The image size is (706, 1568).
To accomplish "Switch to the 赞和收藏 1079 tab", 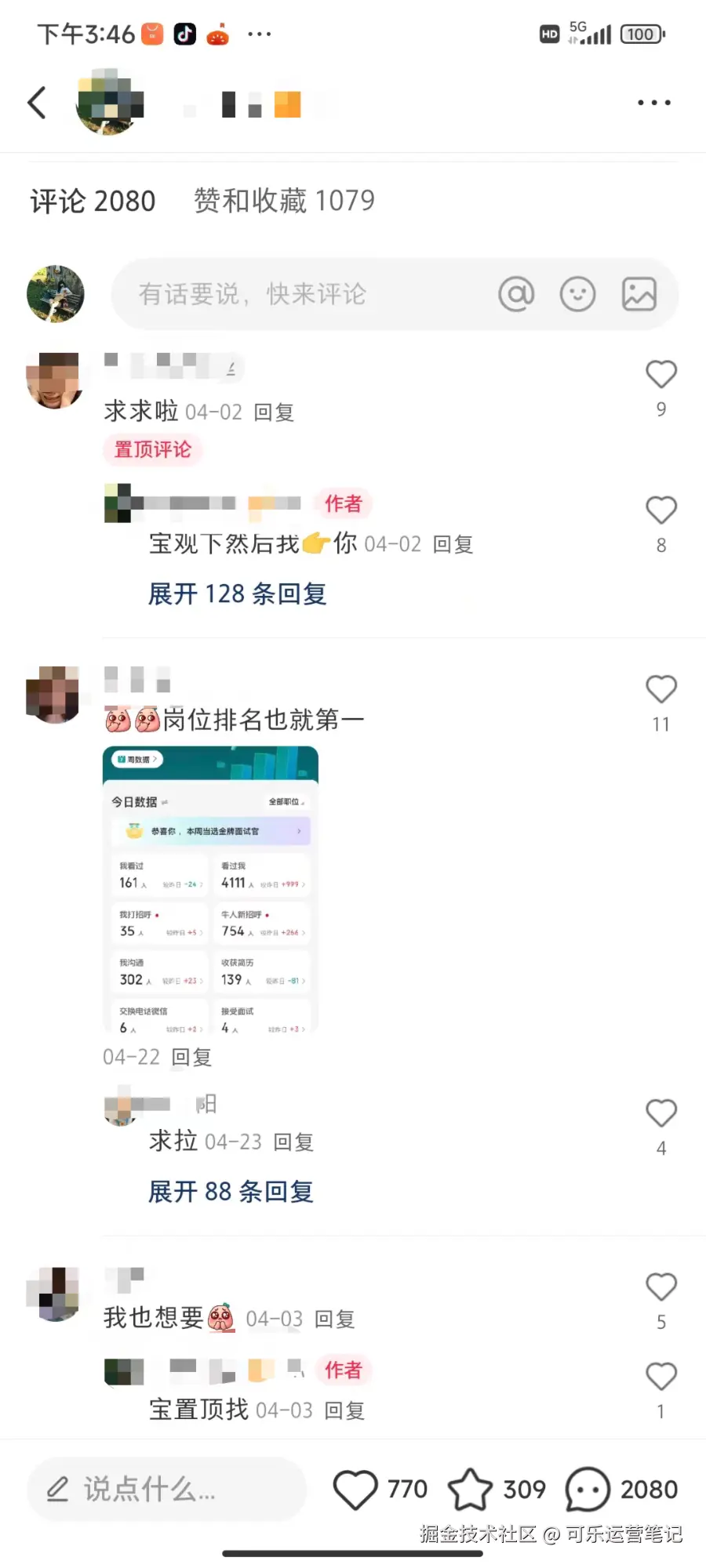I will tap(284, 201).
